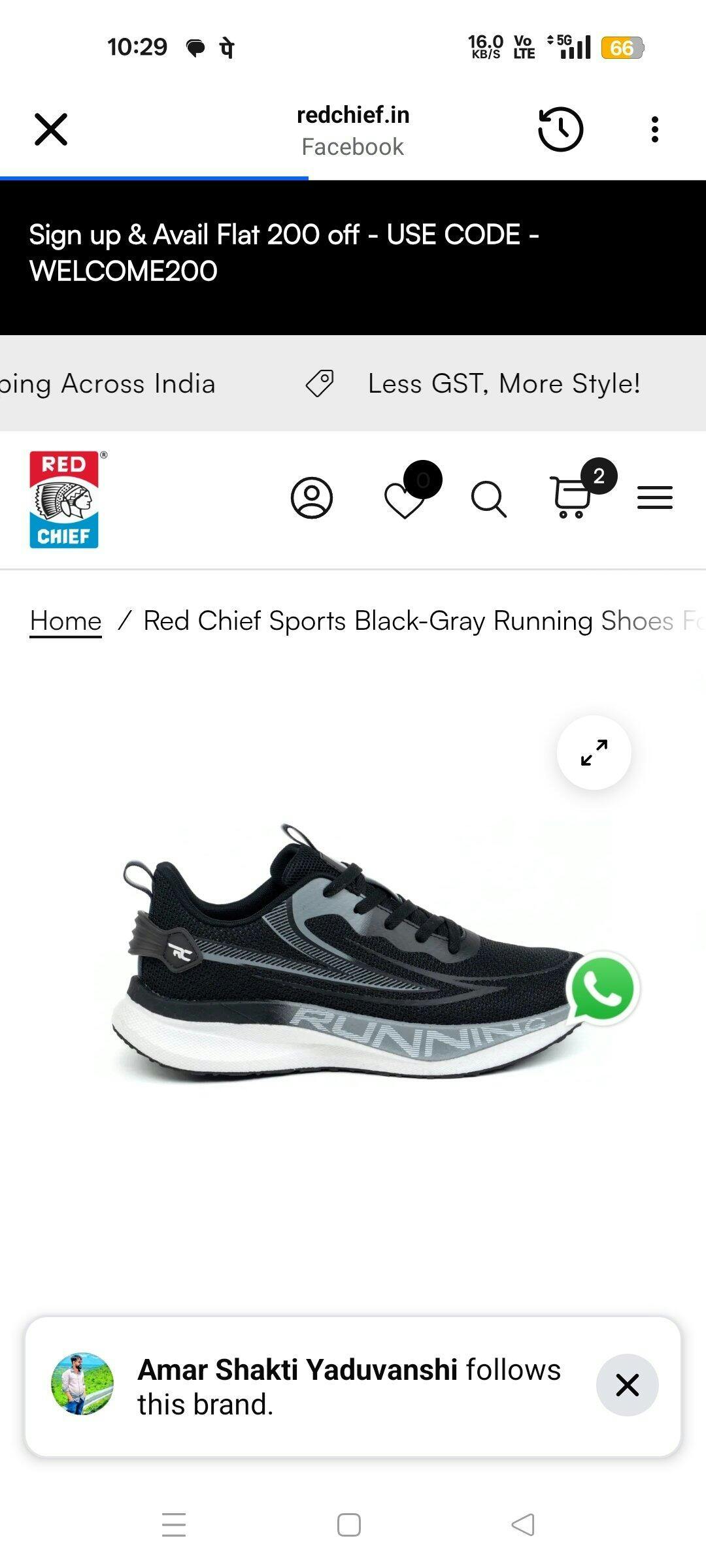Close the in-app browser

pyautogui.click(x=50, y=129)
